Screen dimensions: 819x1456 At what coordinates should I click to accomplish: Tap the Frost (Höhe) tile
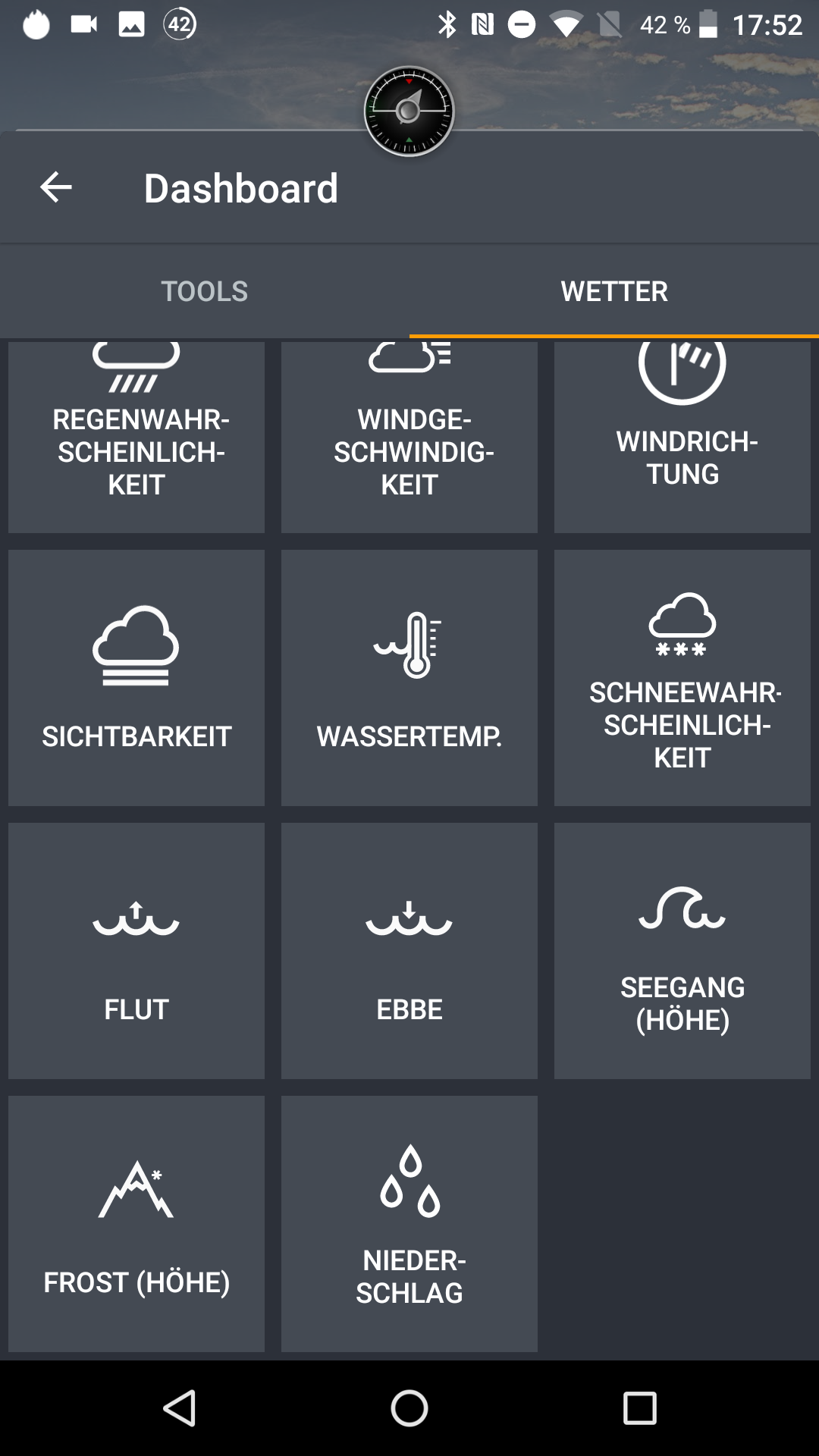point(136,1223)
